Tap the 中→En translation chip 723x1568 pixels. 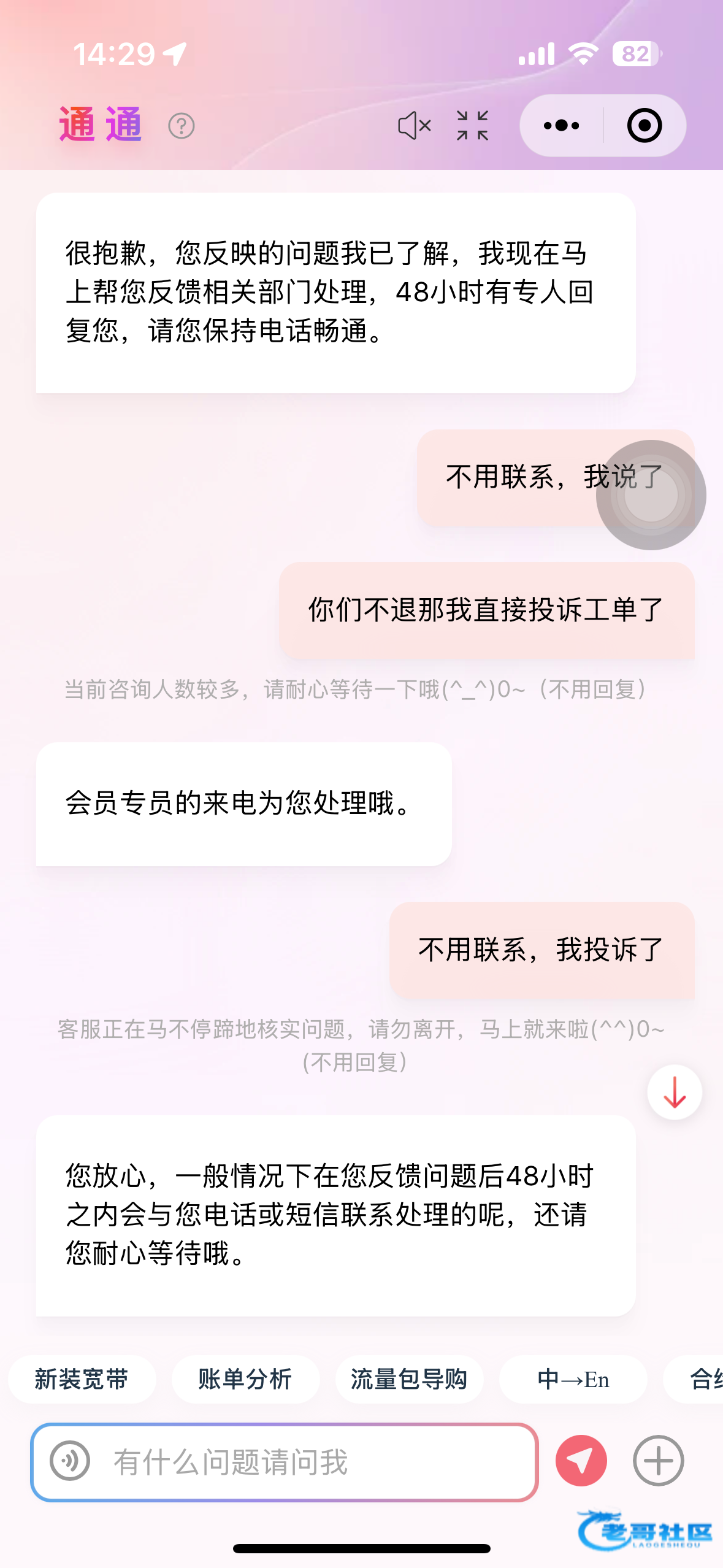point(573,1380)
